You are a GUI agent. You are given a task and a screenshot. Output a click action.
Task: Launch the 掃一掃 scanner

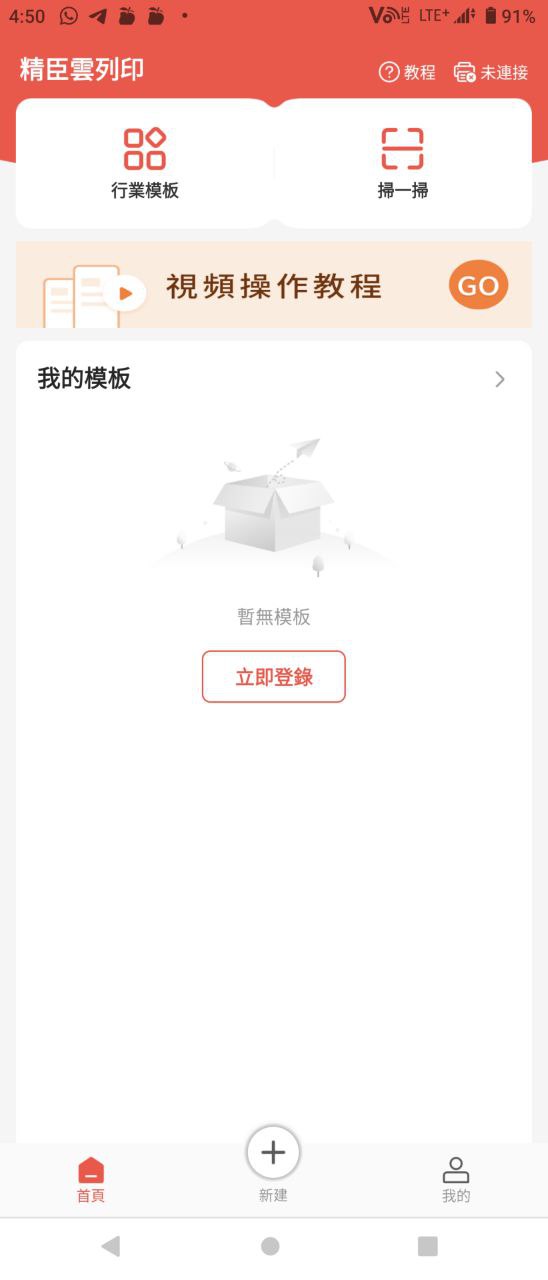[403, 163]
